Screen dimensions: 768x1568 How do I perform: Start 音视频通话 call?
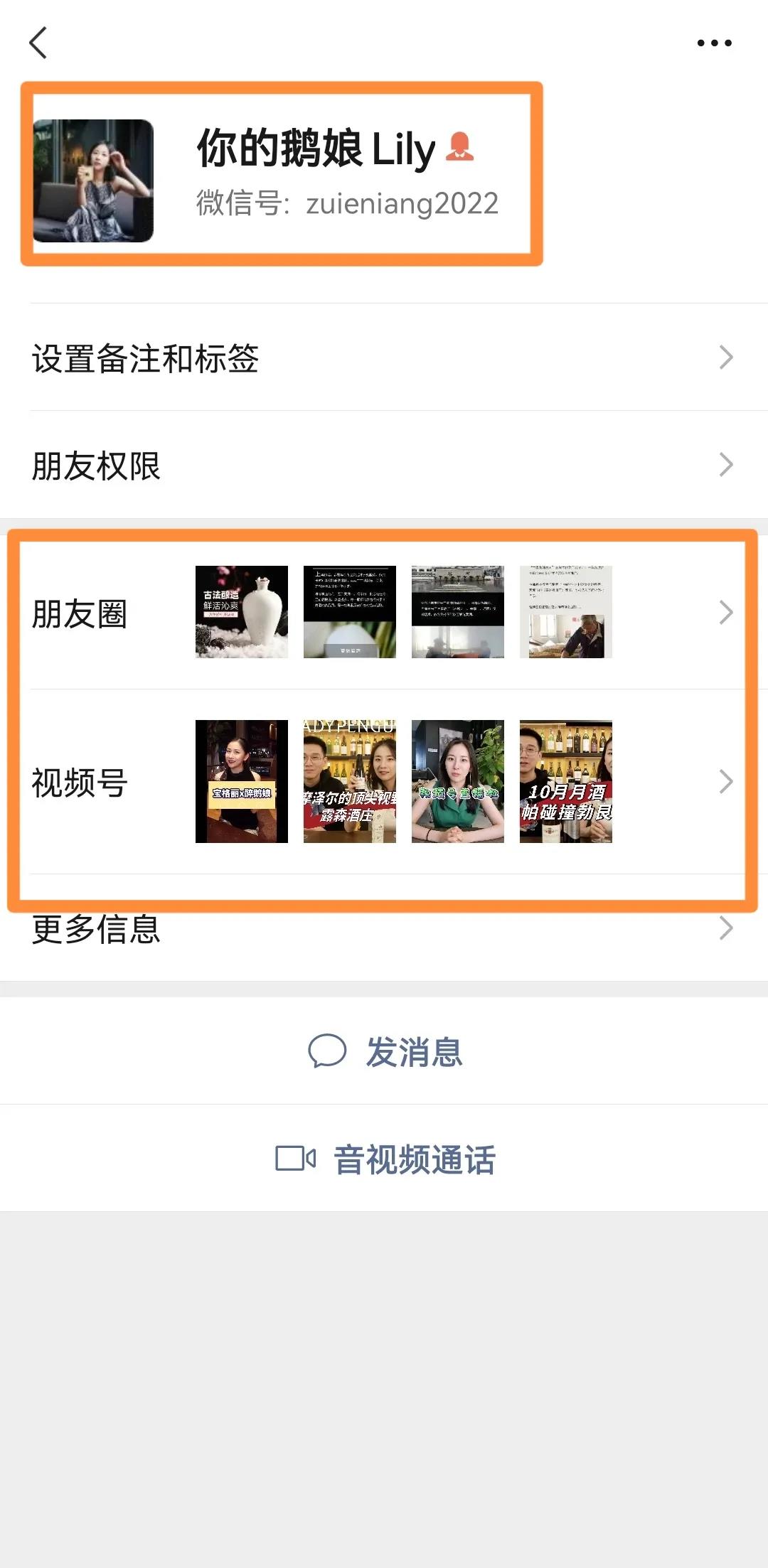tap(385, 1159)
